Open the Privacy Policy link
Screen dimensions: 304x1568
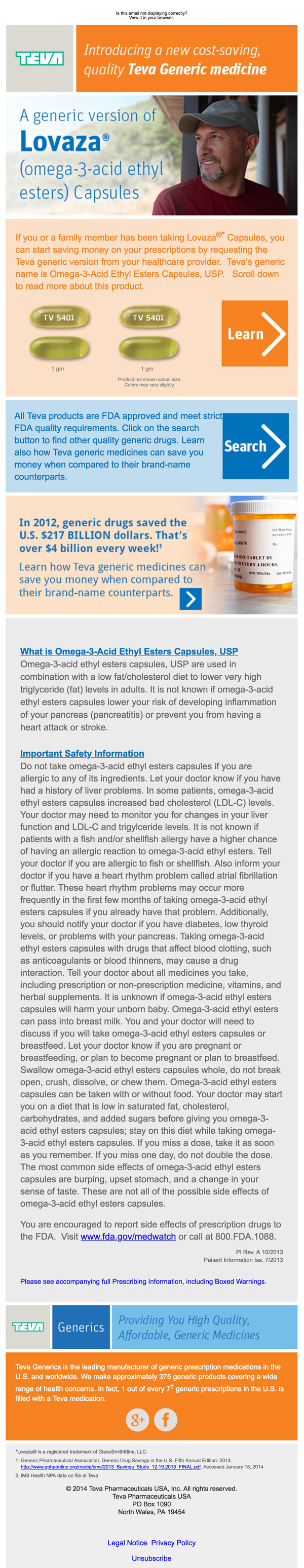pos(173,1542)
